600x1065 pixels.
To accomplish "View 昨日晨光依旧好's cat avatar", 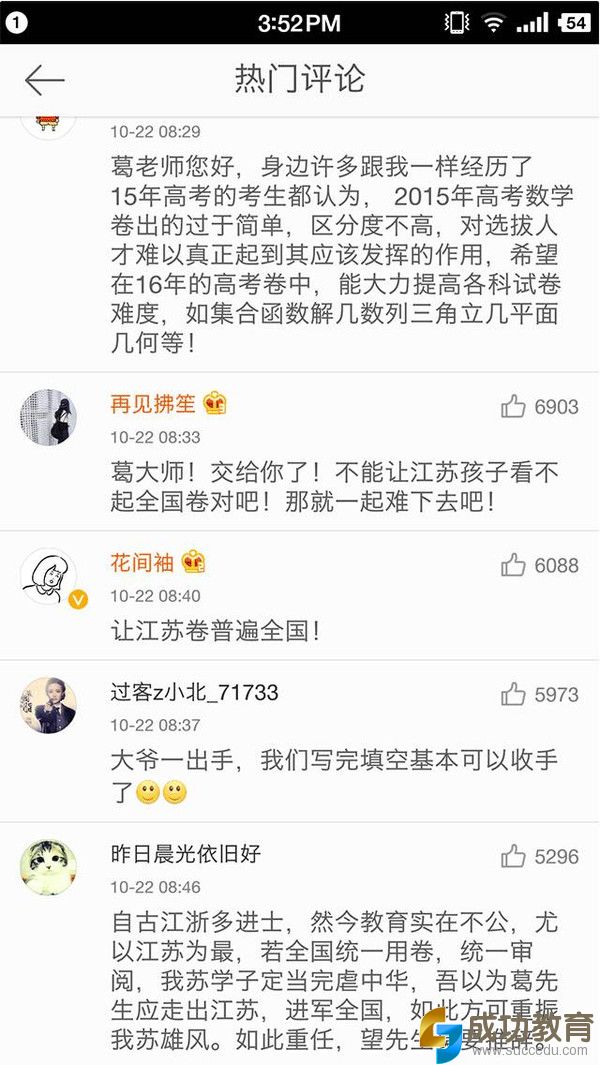I will click(x=48, y=867).
